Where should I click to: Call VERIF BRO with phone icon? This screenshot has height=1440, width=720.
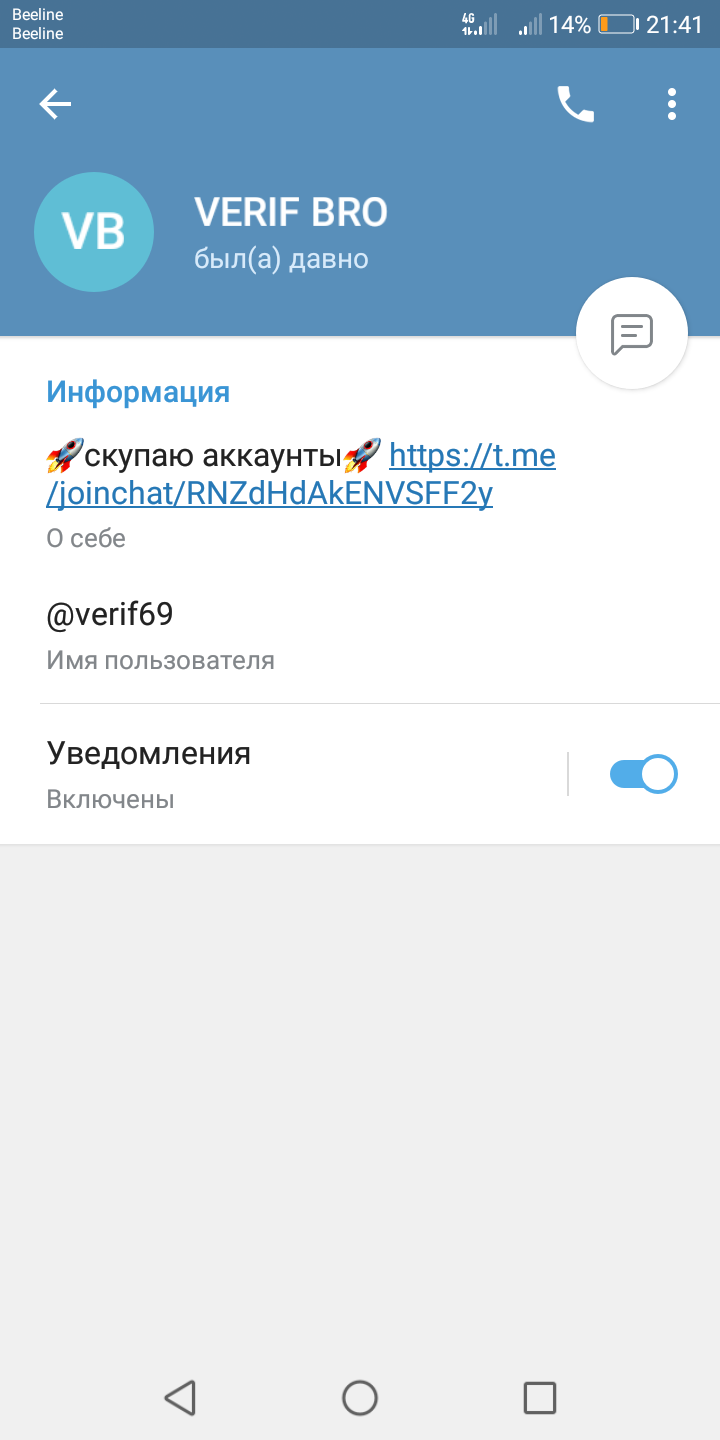click(575, 104)
